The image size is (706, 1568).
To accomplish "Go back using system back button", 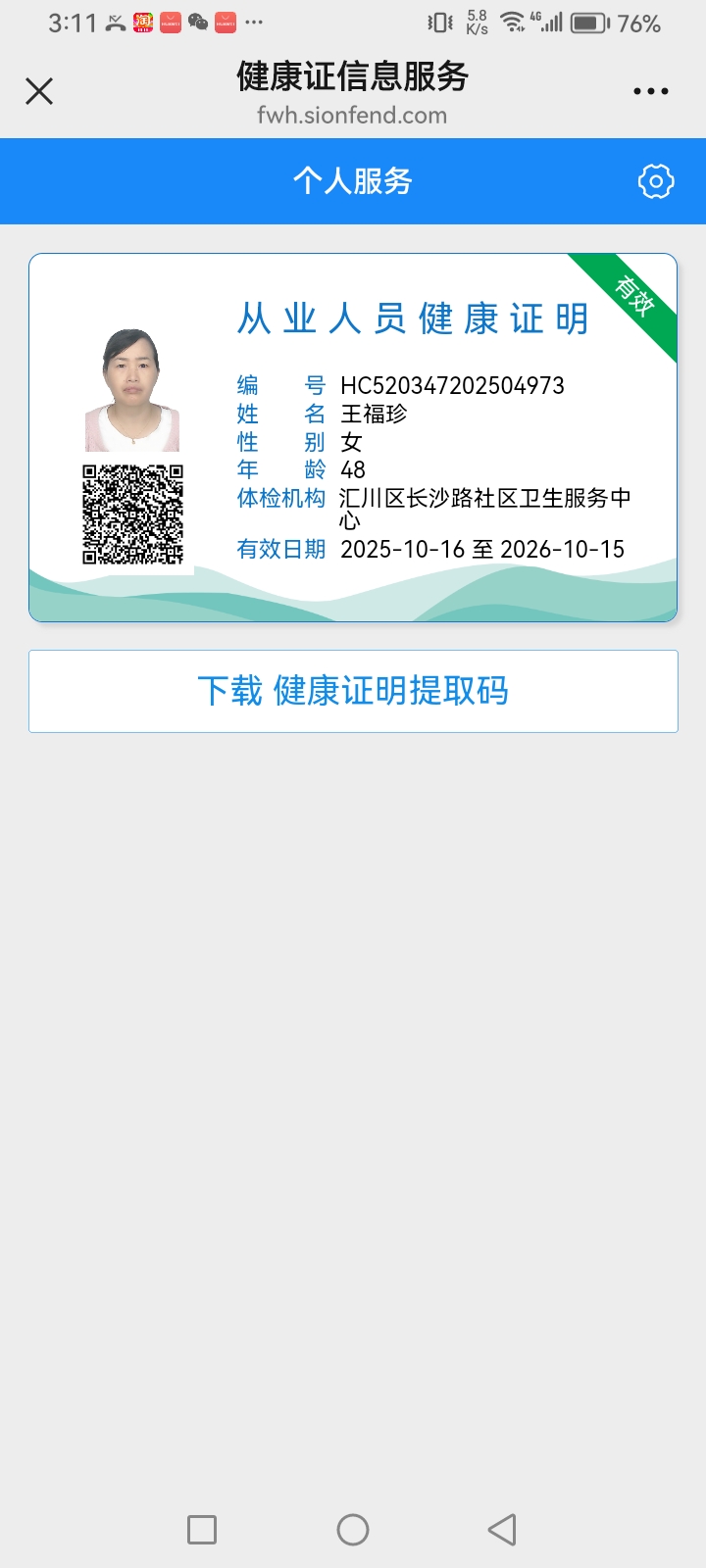I will point(502,1530).
